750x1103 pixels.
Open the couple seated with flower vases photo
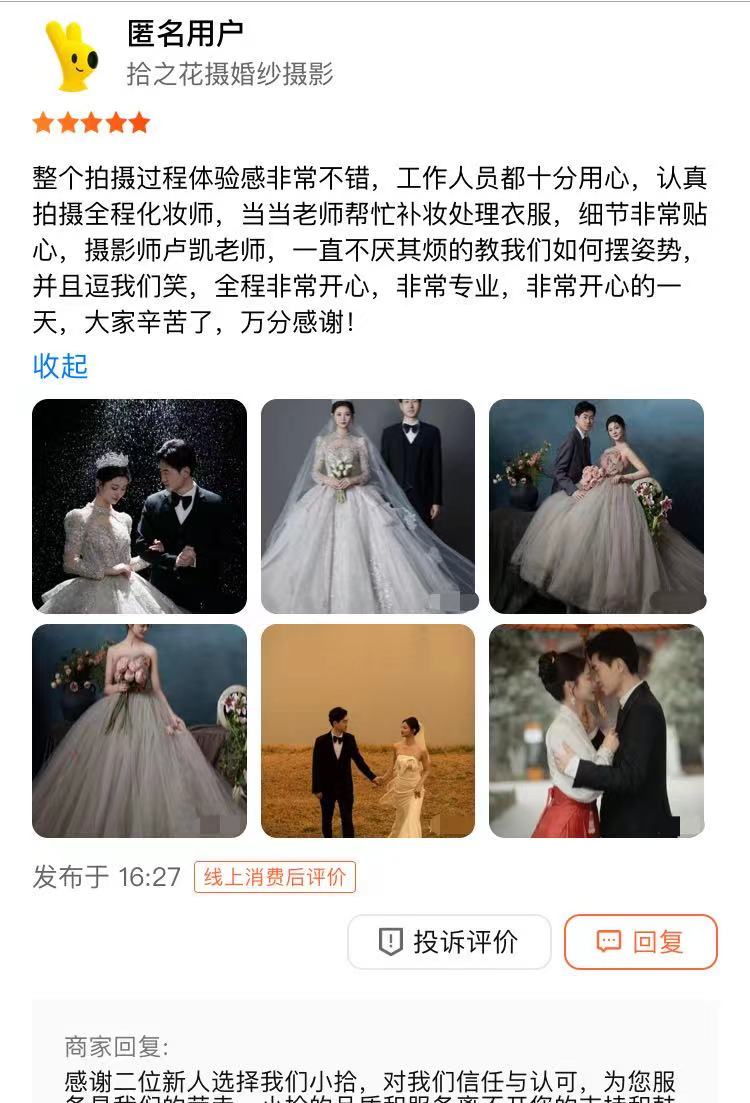pyautogui.click(x=596, y=506)
